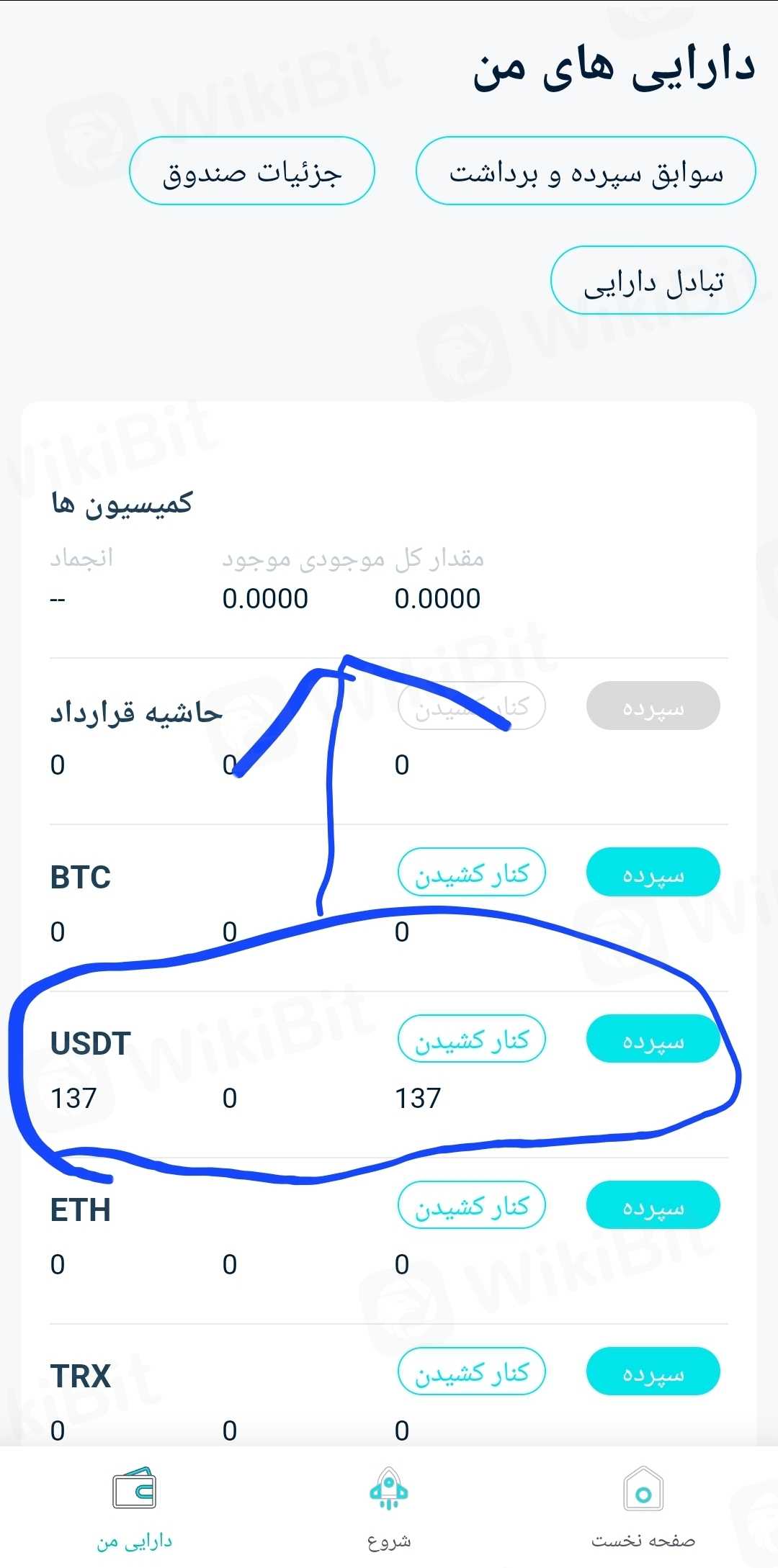Tap سپرده for TRX
The image size is (778, 1568).
653,1371
